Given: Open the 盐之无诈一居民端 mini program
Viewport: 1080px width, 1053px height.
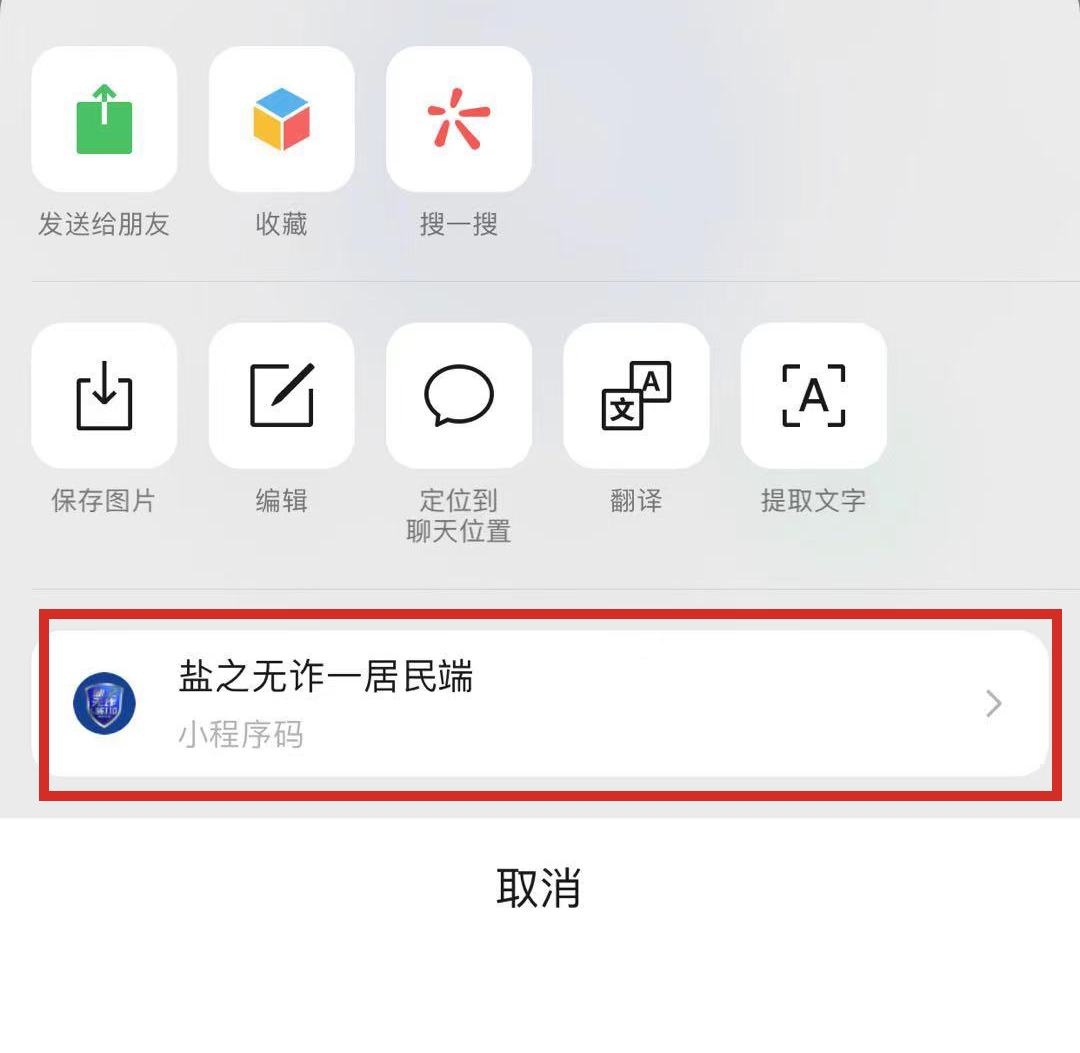Looking at the screenshot, I should coord(540,704).
